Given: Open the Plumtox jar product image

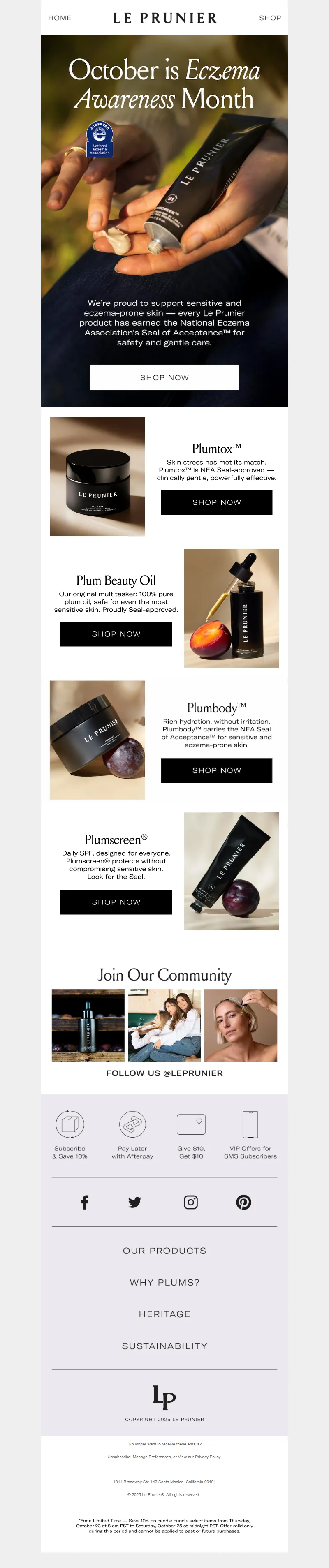Looking at the screenshot, I should pyautogui.click(x=97, y=476).
